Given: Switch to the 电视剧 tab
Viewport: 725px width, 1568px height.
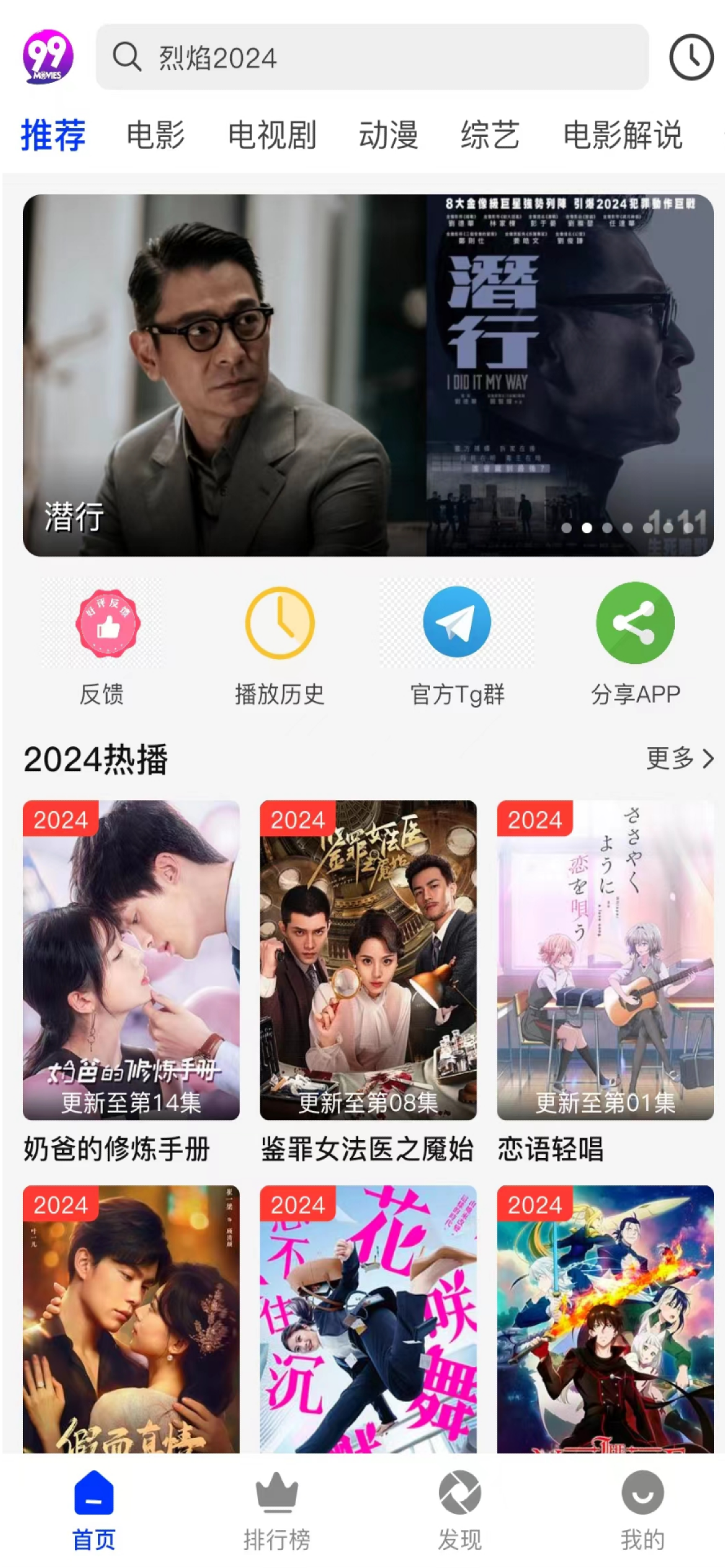Looking at the screenshot, I should [272, 135].
